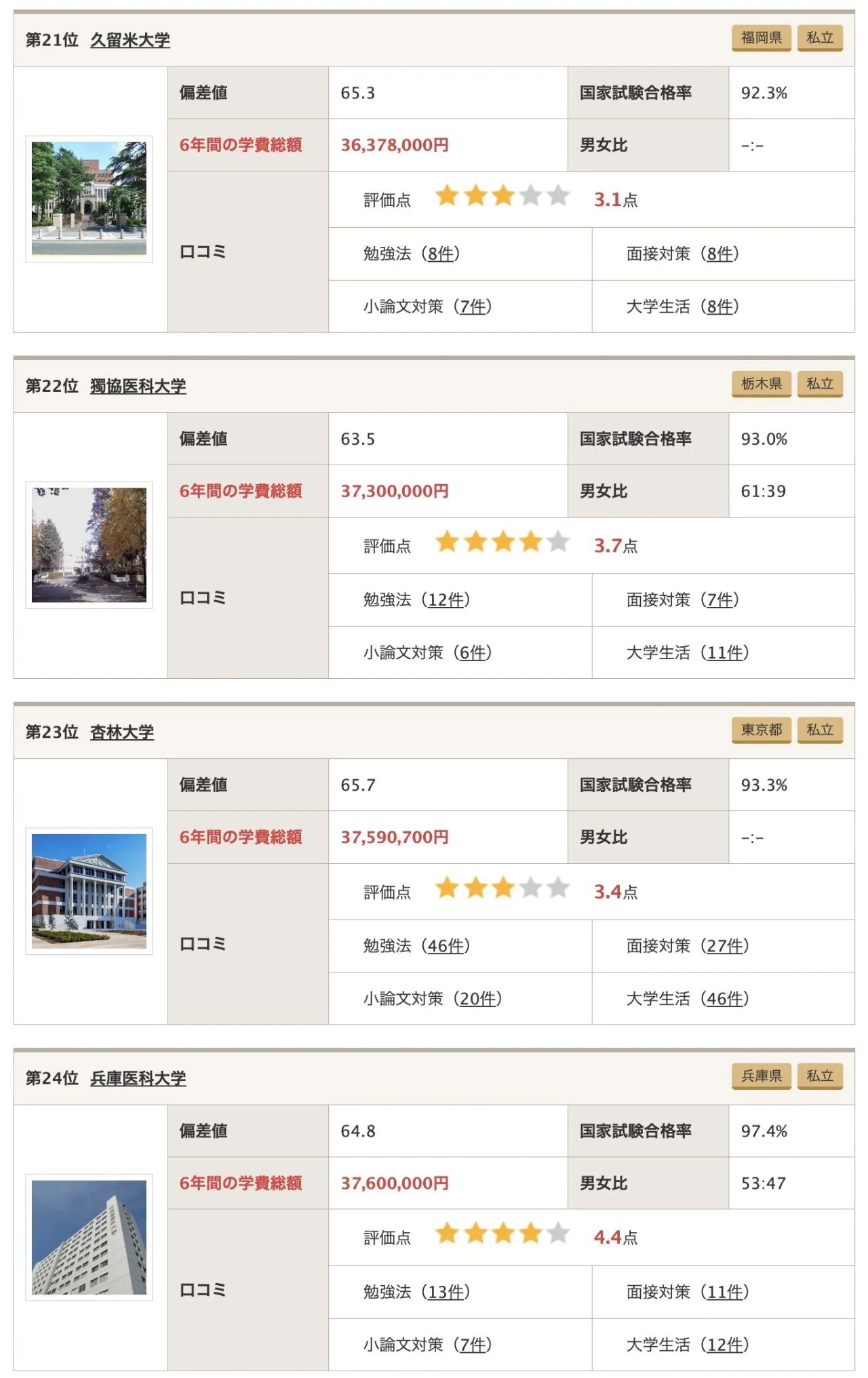This screenshot has width=868, height=1378.
Task: Select the 栃木県 prefecture tag
Action: (761, 384)
